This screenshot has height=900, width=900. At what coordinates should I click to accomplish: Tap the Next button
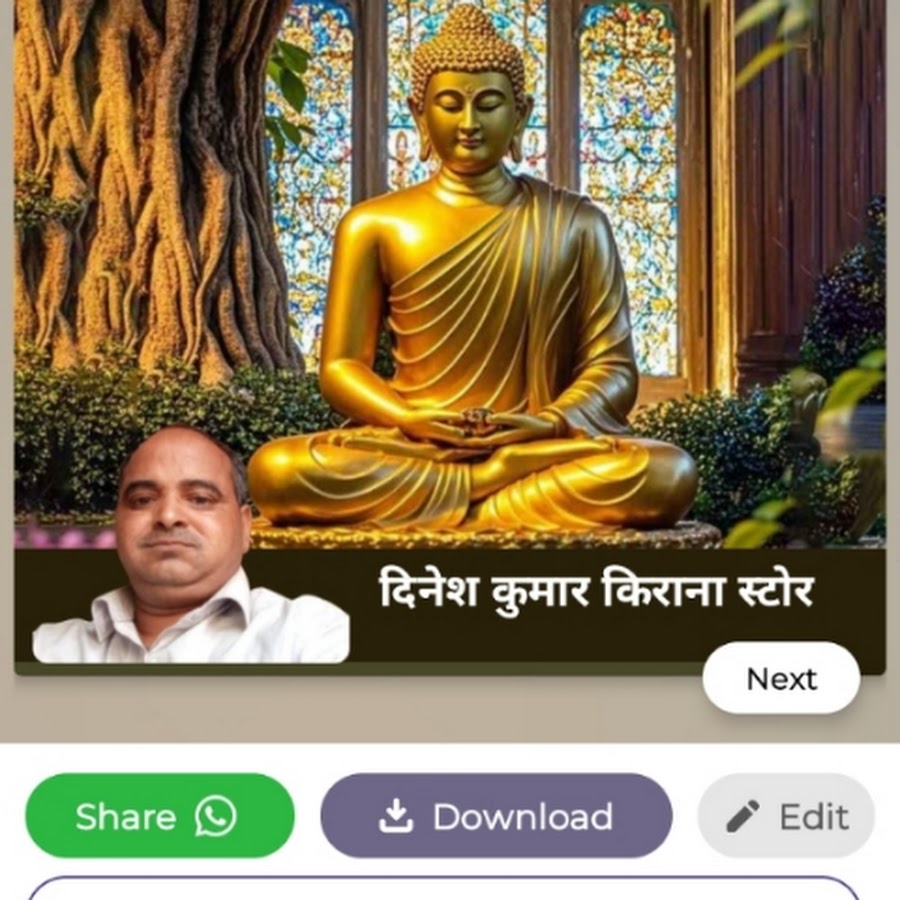pos(781,678)
